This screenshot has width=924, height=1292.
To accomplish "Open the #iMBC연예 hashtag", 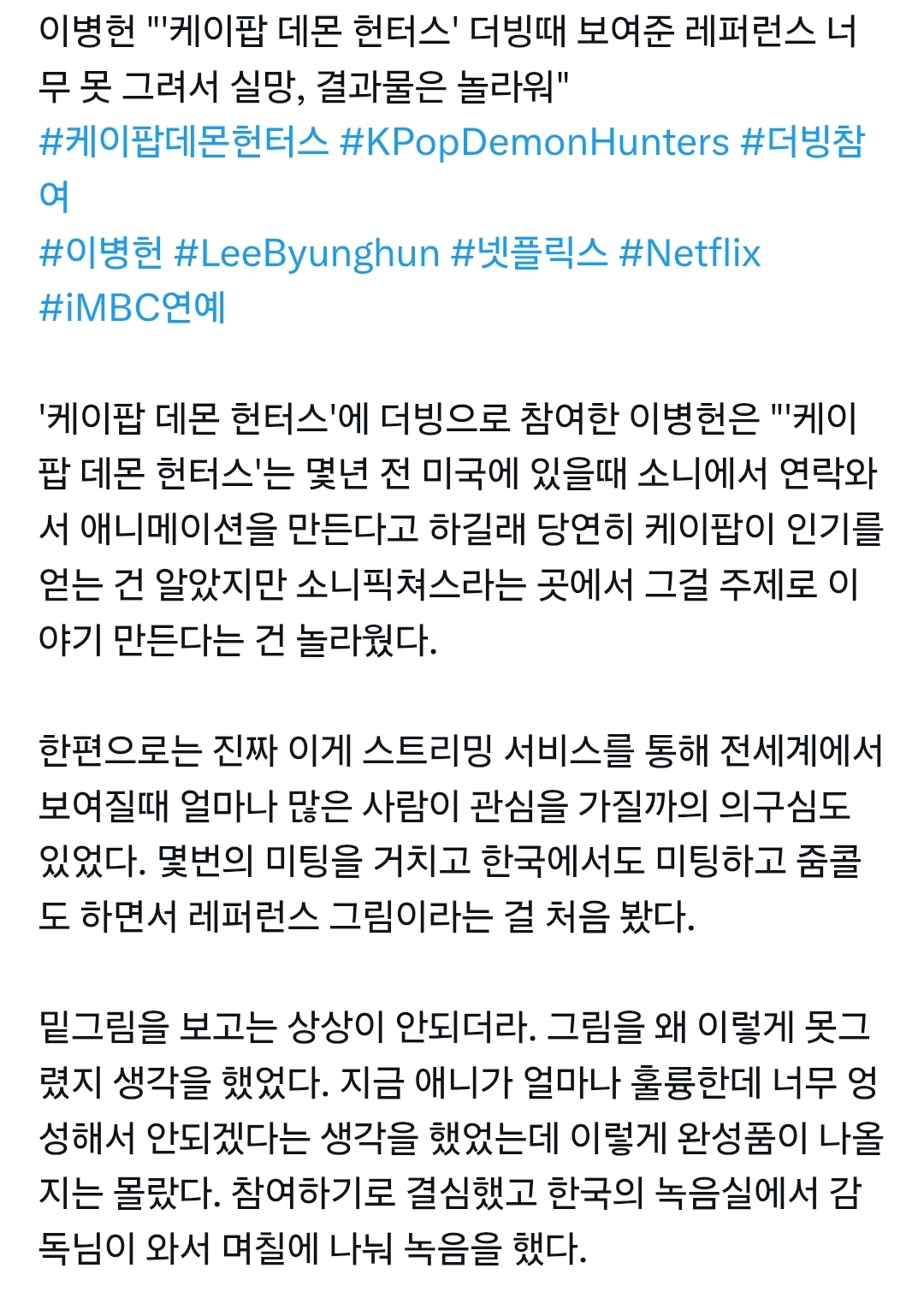I will point(133,308).
